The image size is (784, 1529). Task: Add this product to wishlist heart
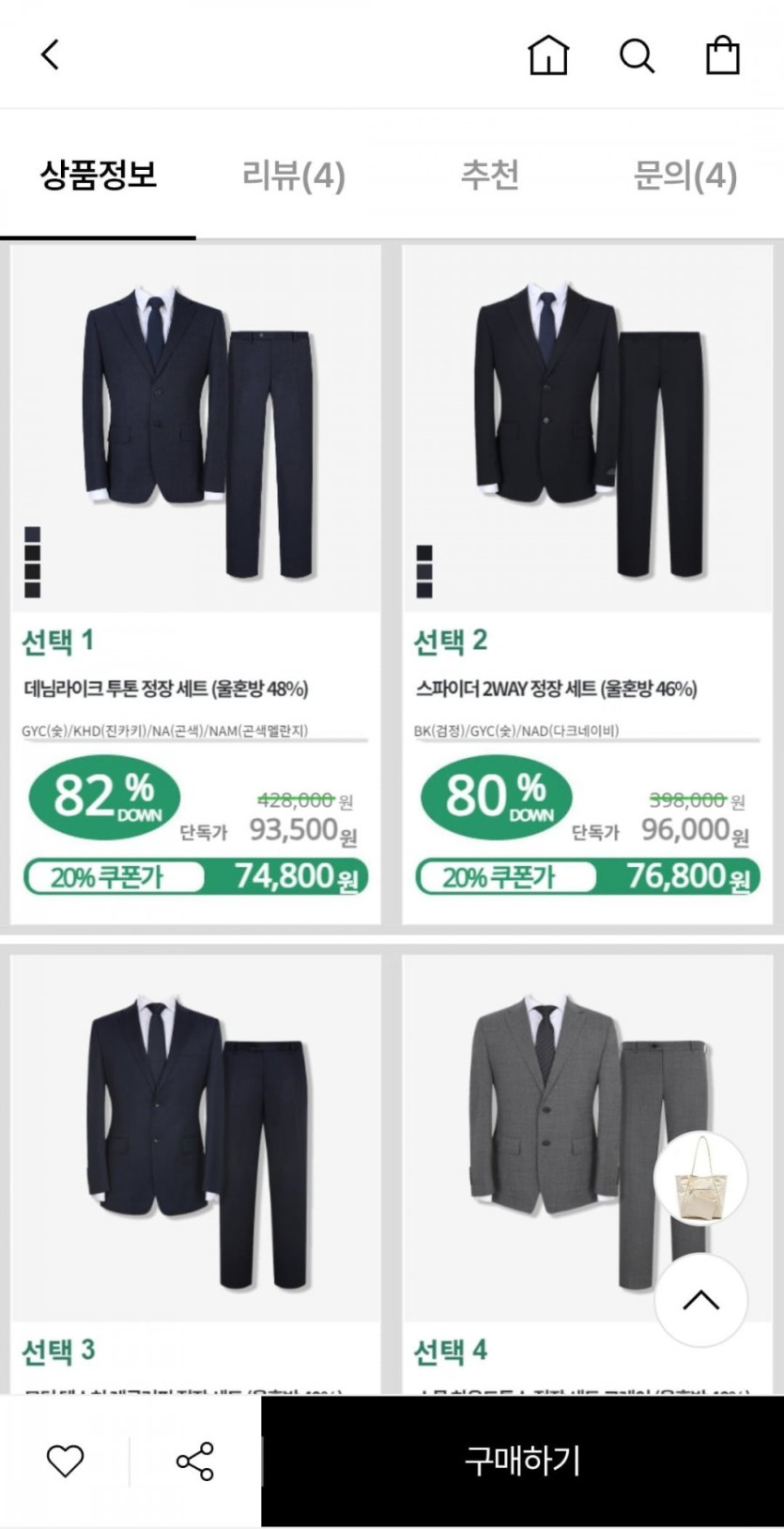point(65,1460)
